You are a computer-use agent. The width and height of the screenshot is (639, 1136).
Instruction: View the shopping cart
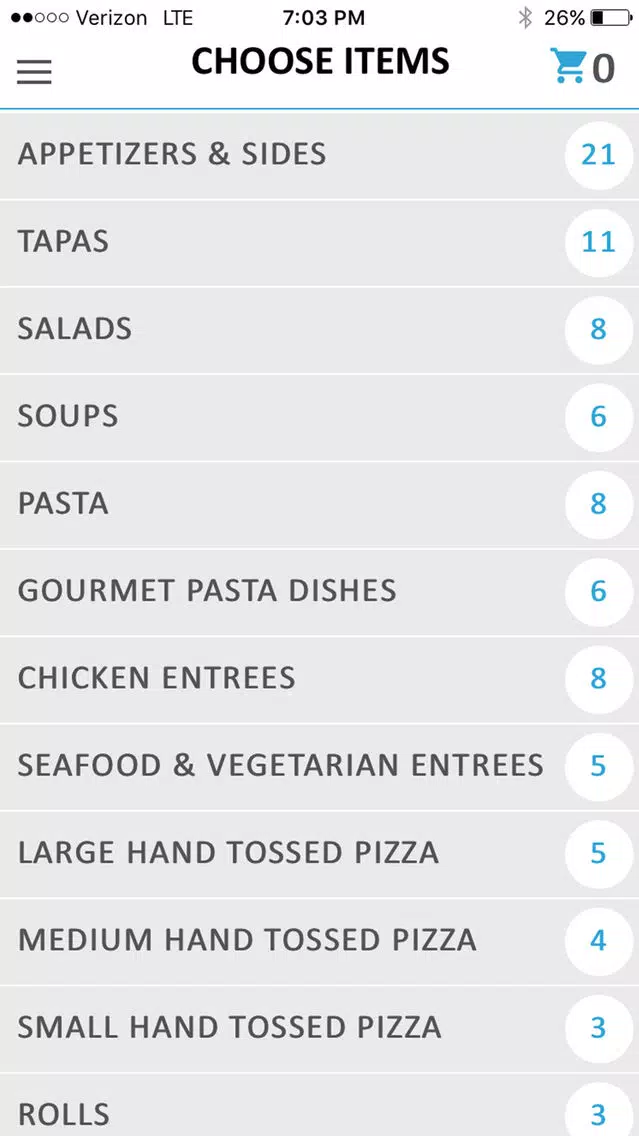tap(582, 67)
